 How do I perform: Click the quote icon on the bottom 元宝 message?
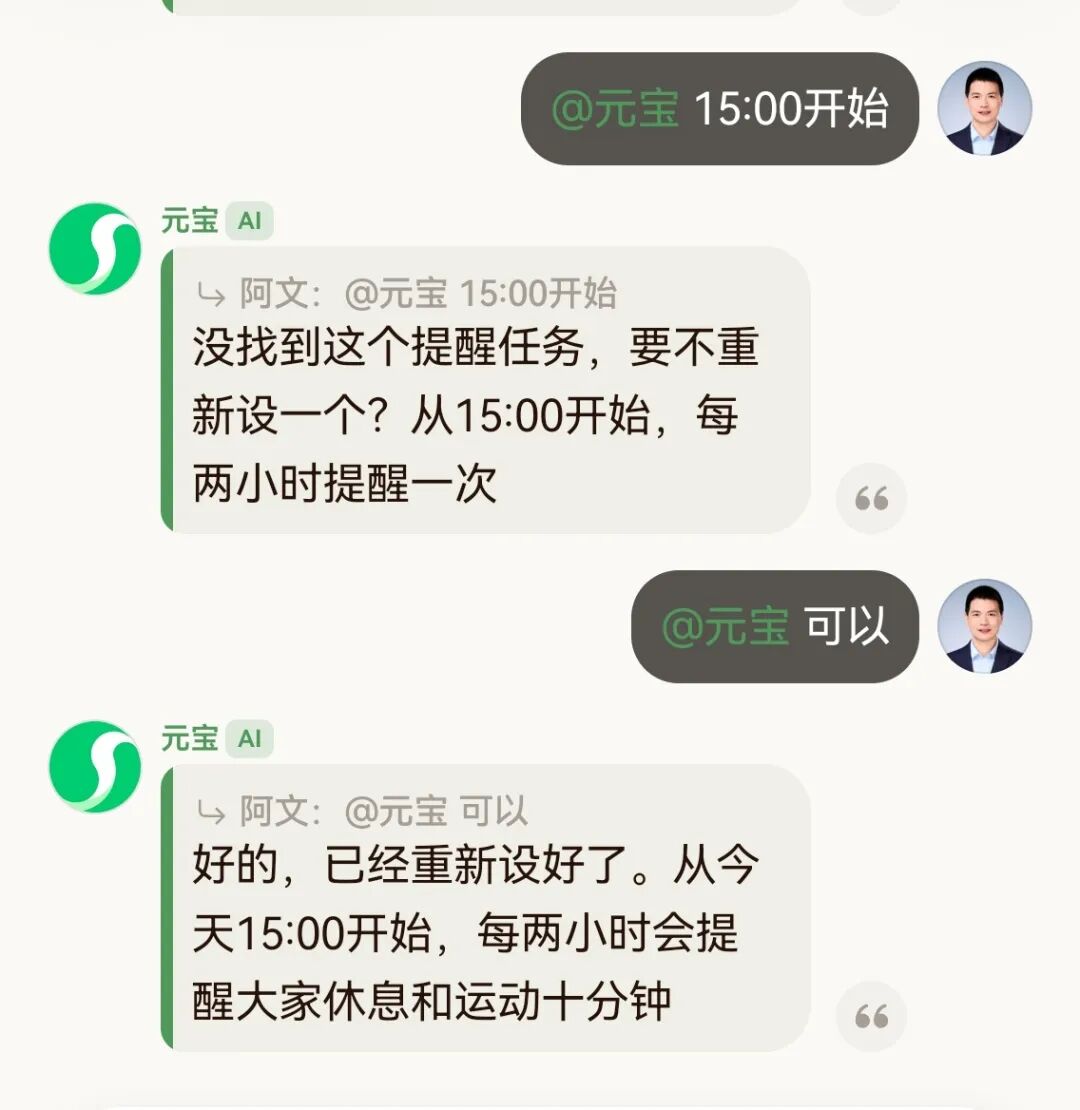(x=872, y=1014)
